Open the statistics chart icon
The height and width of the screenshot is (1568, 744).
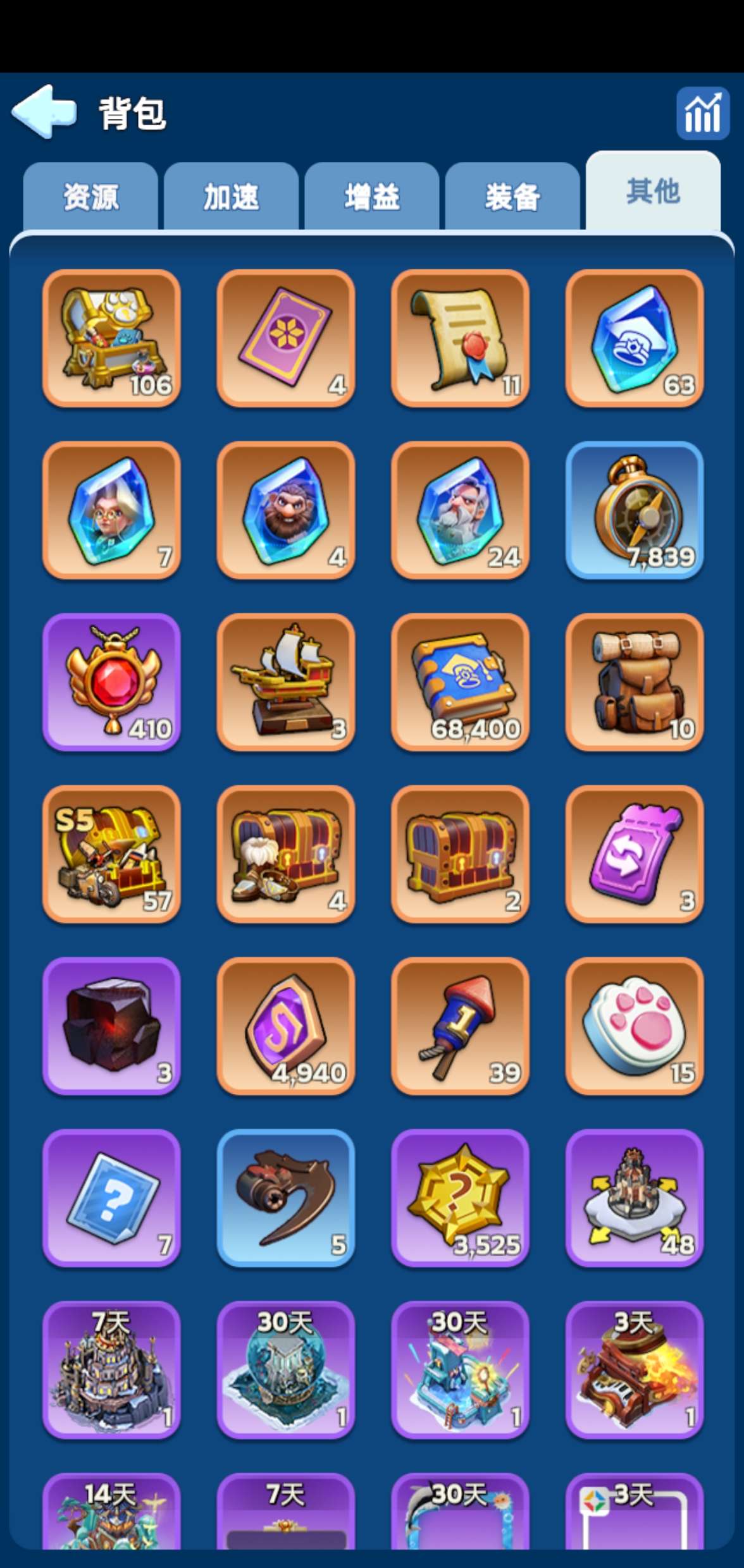(702, 114)
